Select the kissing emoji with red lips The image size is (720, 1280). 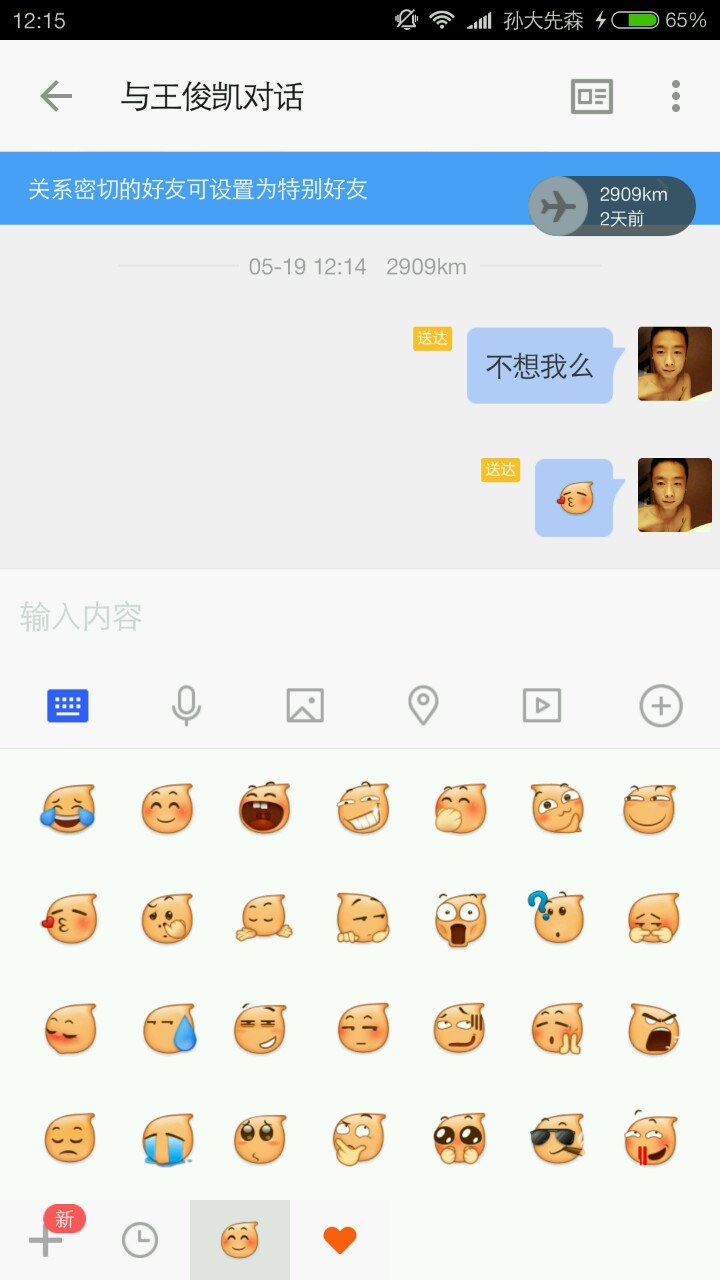69,919
